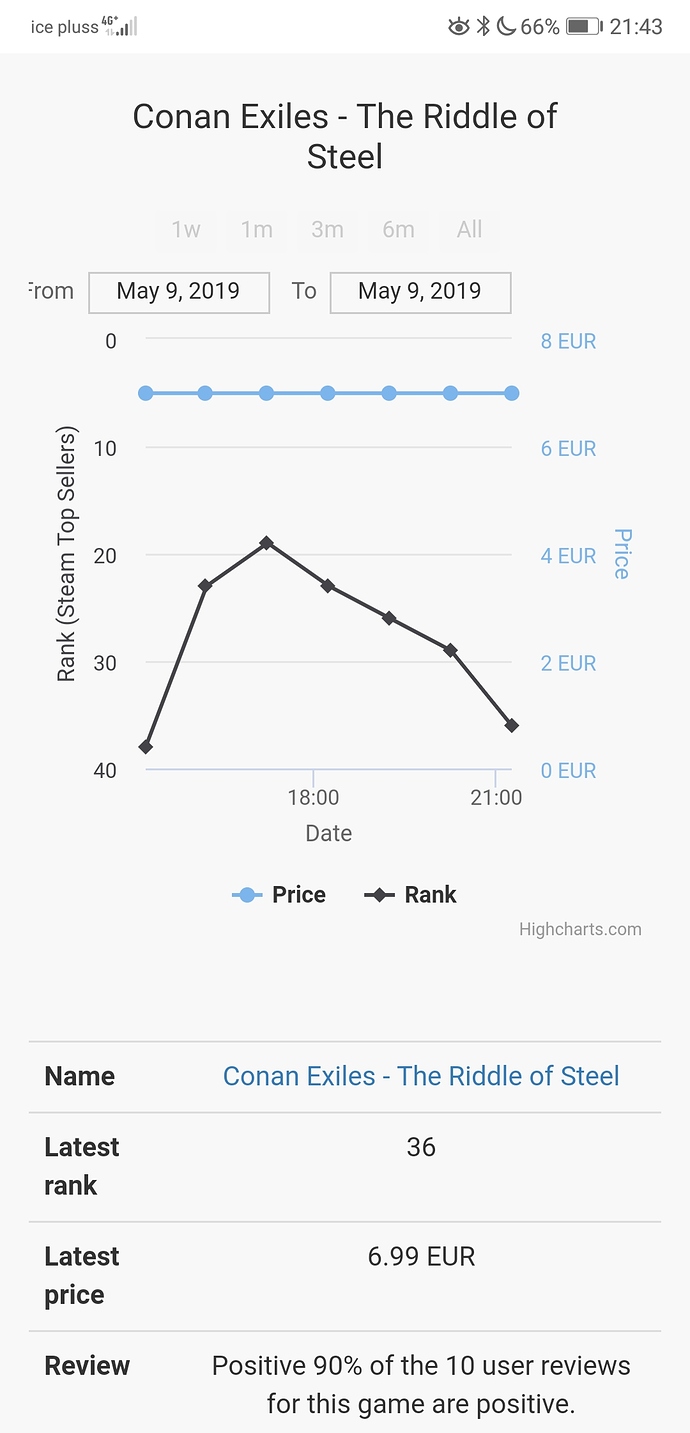Edit the To date field

(420, 292)
